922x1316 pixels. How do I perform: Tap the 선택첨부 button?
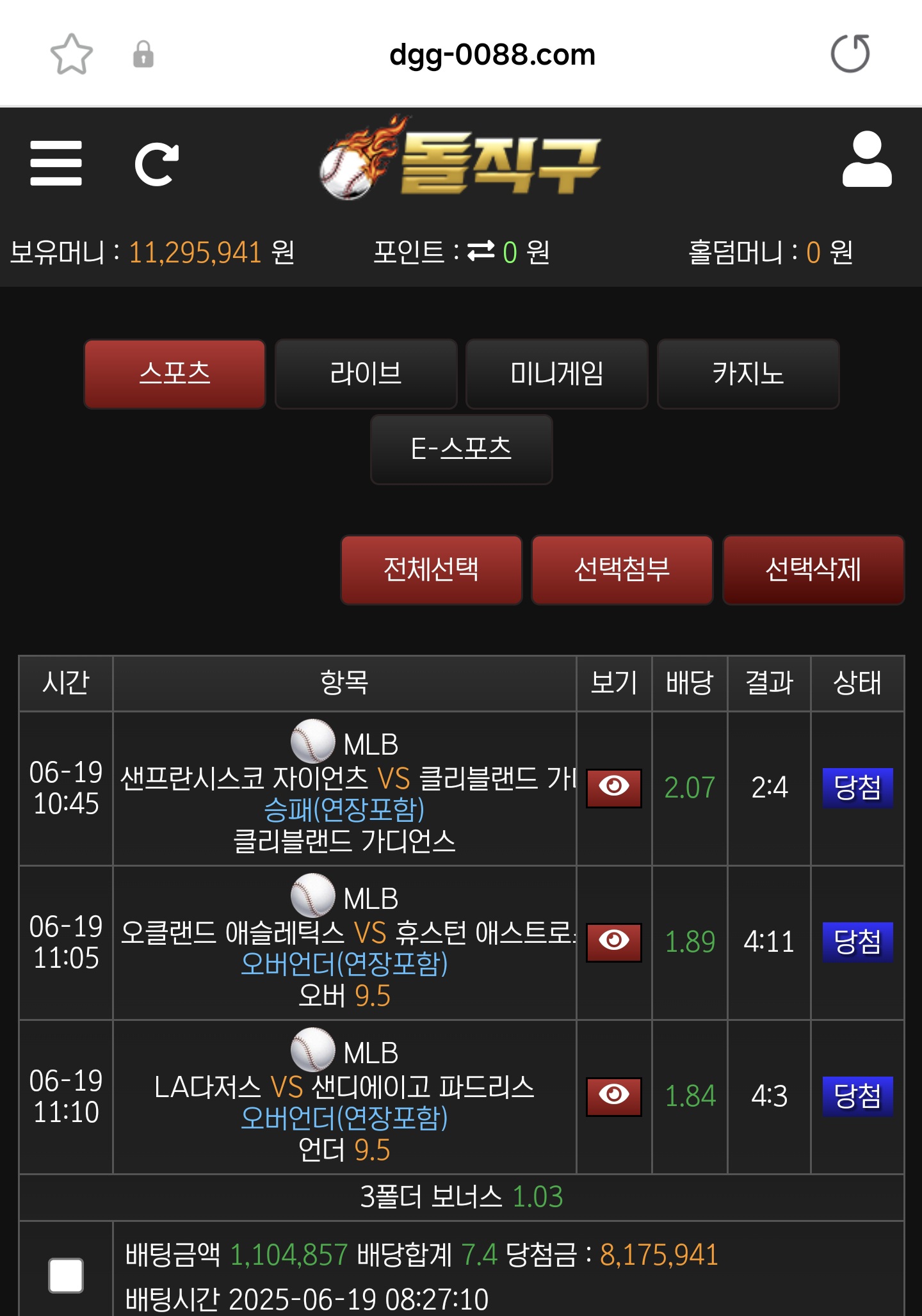click(x=622, y=570)
